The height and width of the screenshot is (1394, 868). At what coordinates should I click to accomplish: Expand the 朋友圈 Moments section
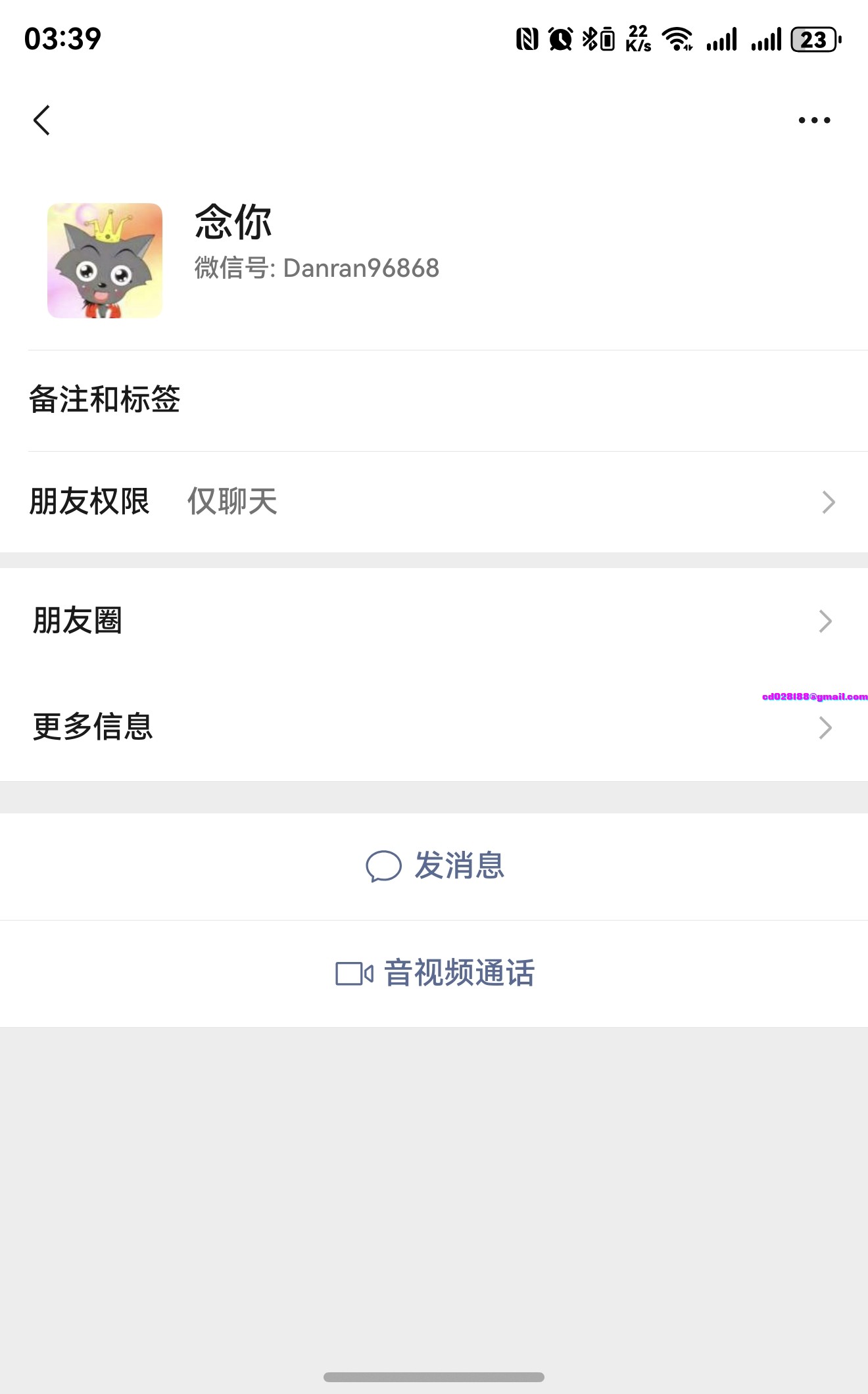pyautogui.click(x=434, y=621)
